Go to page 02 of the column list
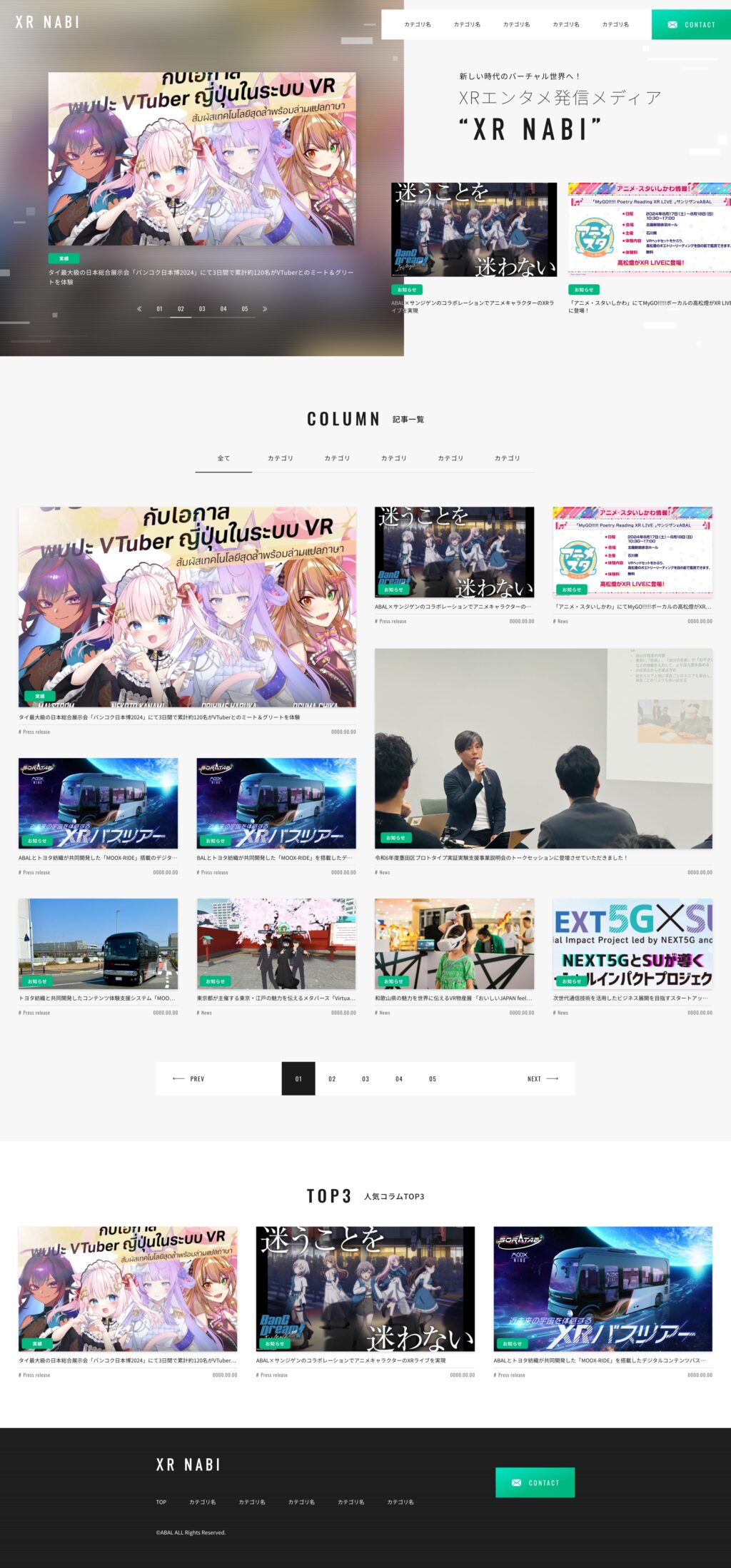 coord(332,1079)
